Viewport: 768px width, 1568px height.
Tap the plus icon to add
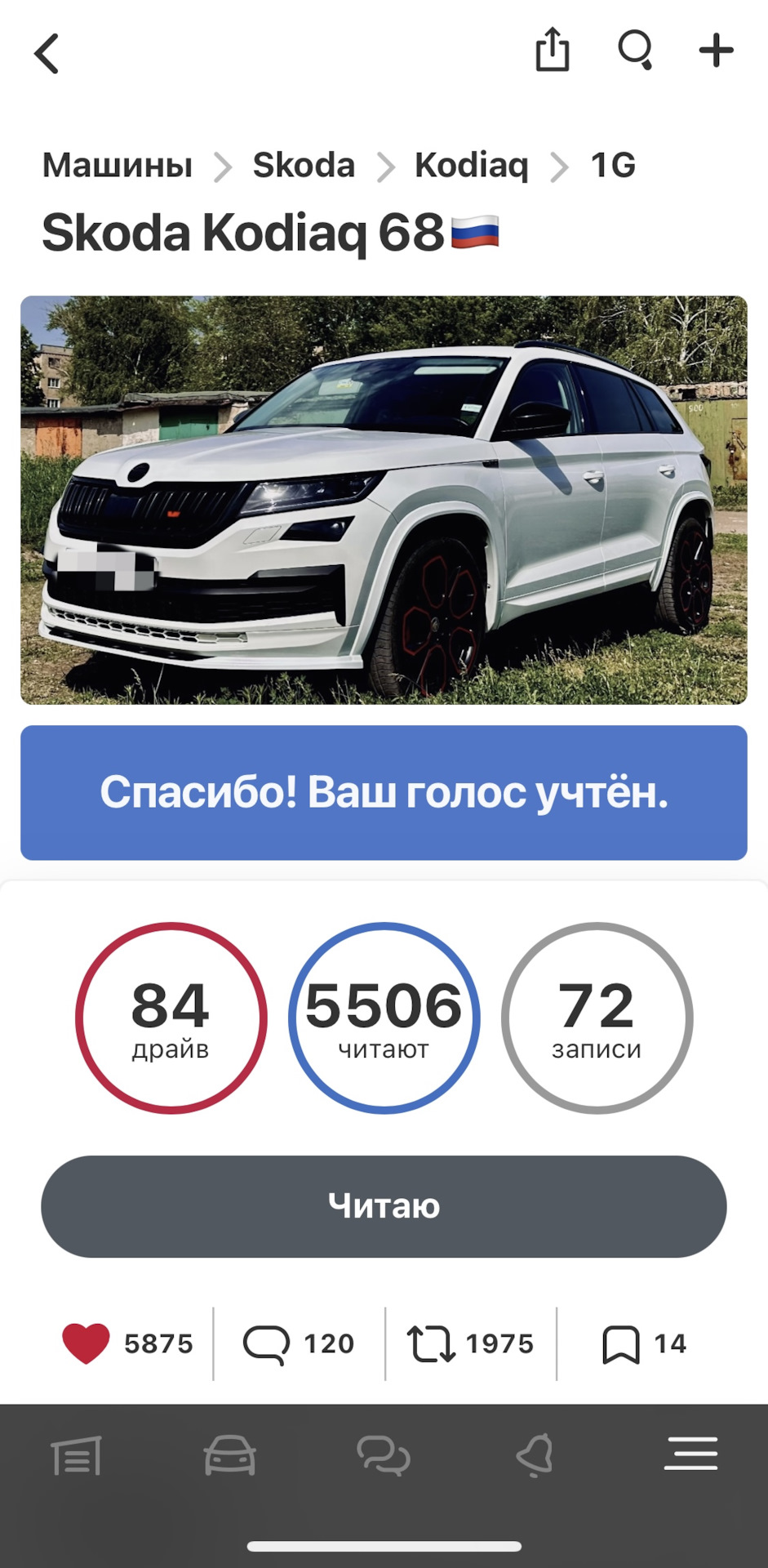tap(717, 51)
